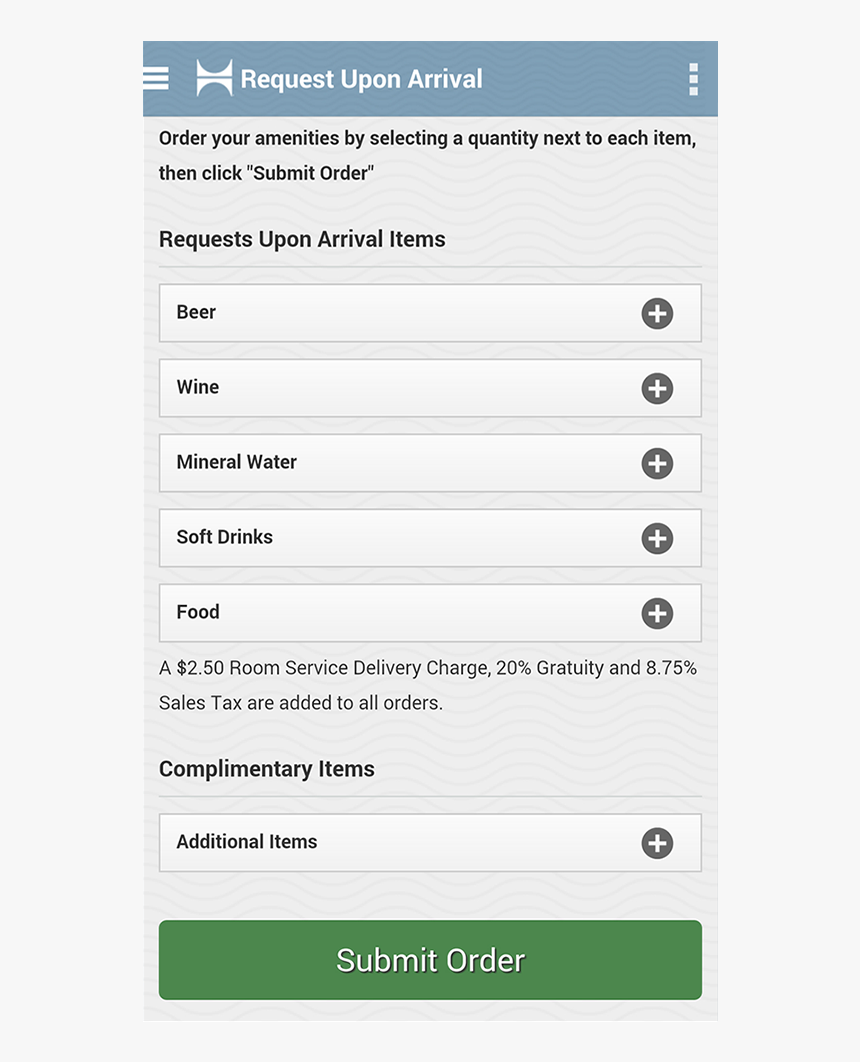Expand the Beer section
This screenshot has width=860, height=1062.
[x=656, y=314]
